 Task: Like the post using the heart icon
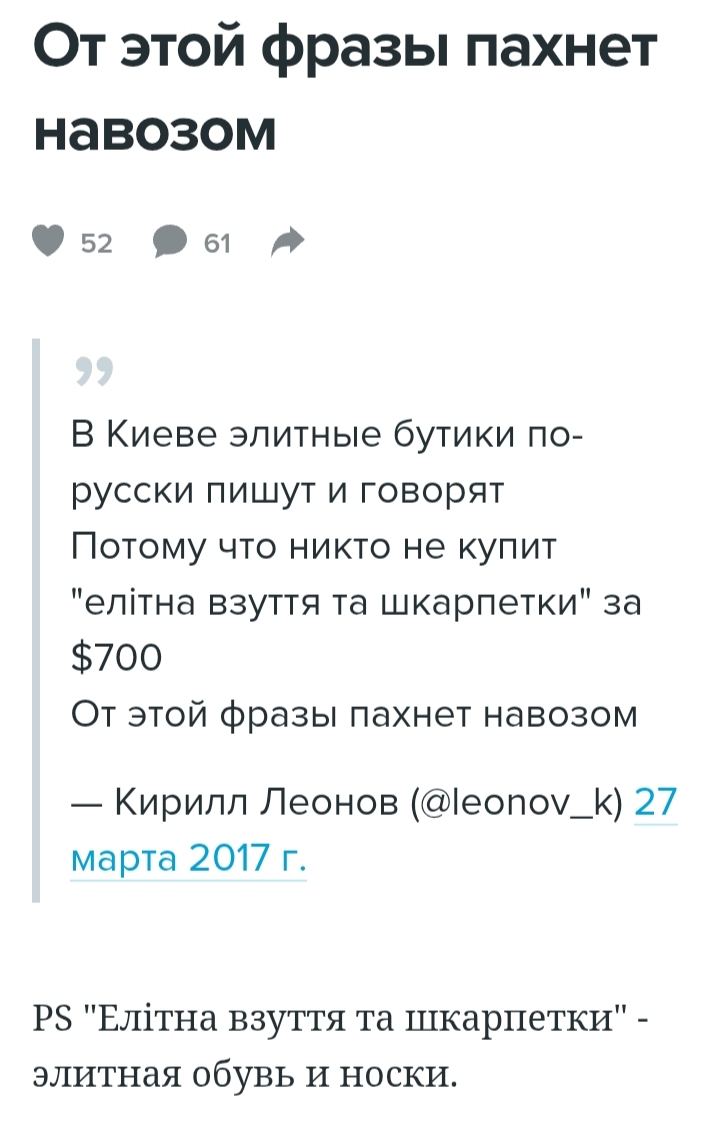pos(49,241)
